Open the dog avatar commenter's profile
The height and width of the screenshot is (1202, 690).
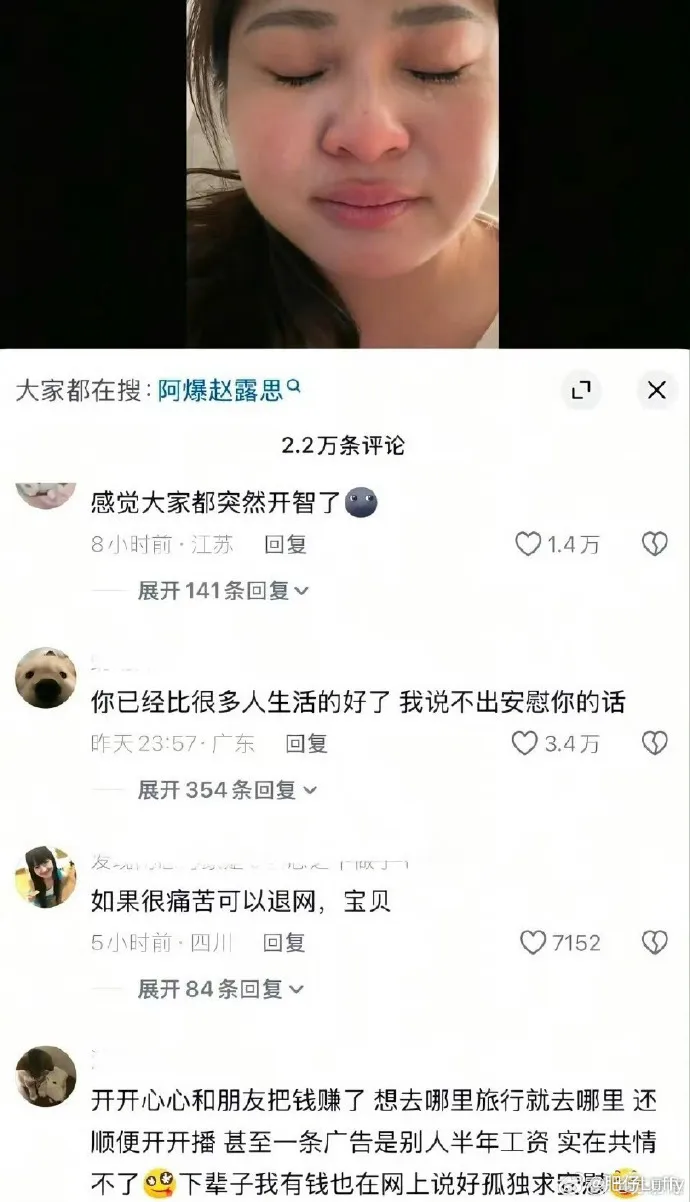point(46,678)
